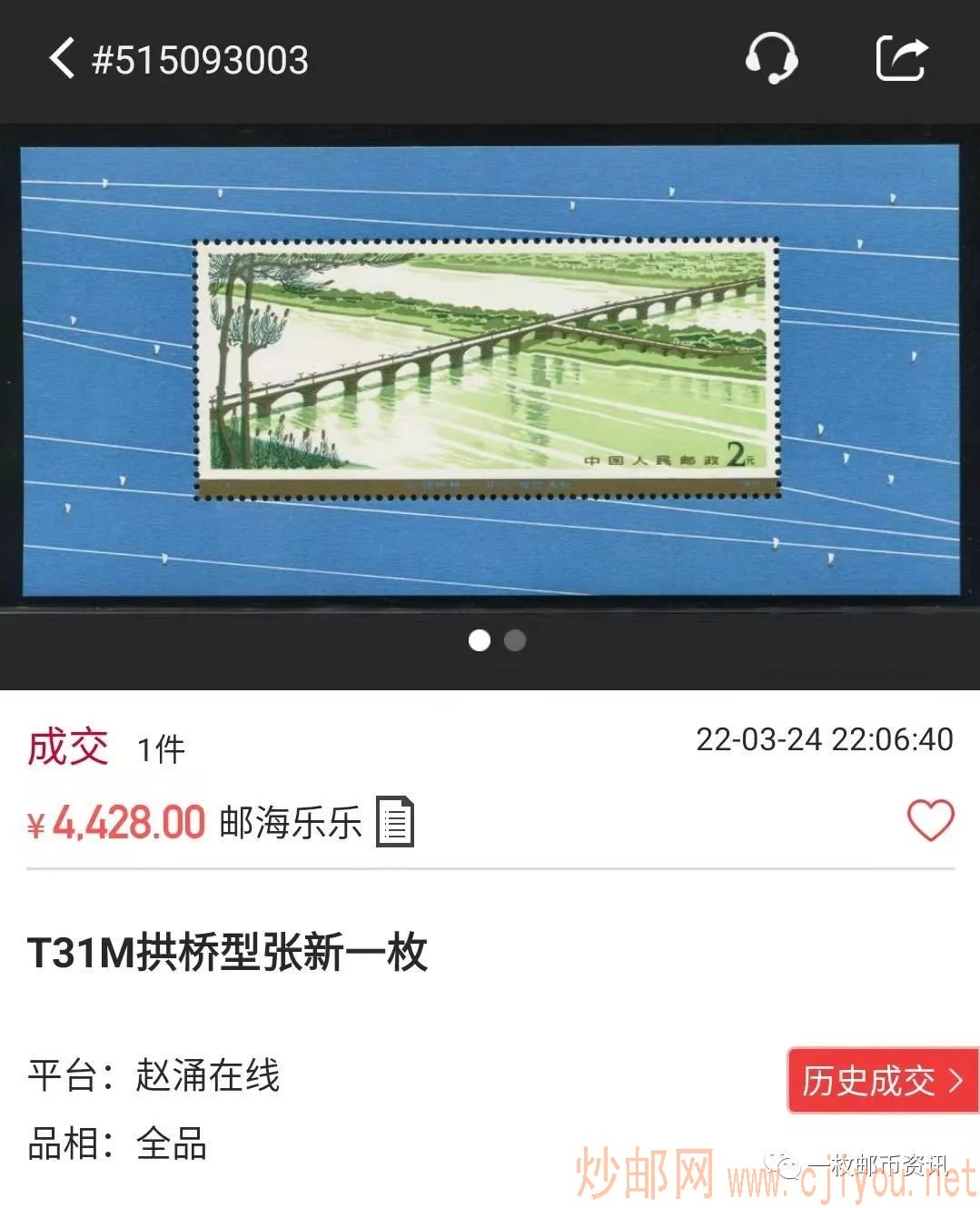980x1208 pixels.
Task: Share this auction listing
Action: (901, 59)
